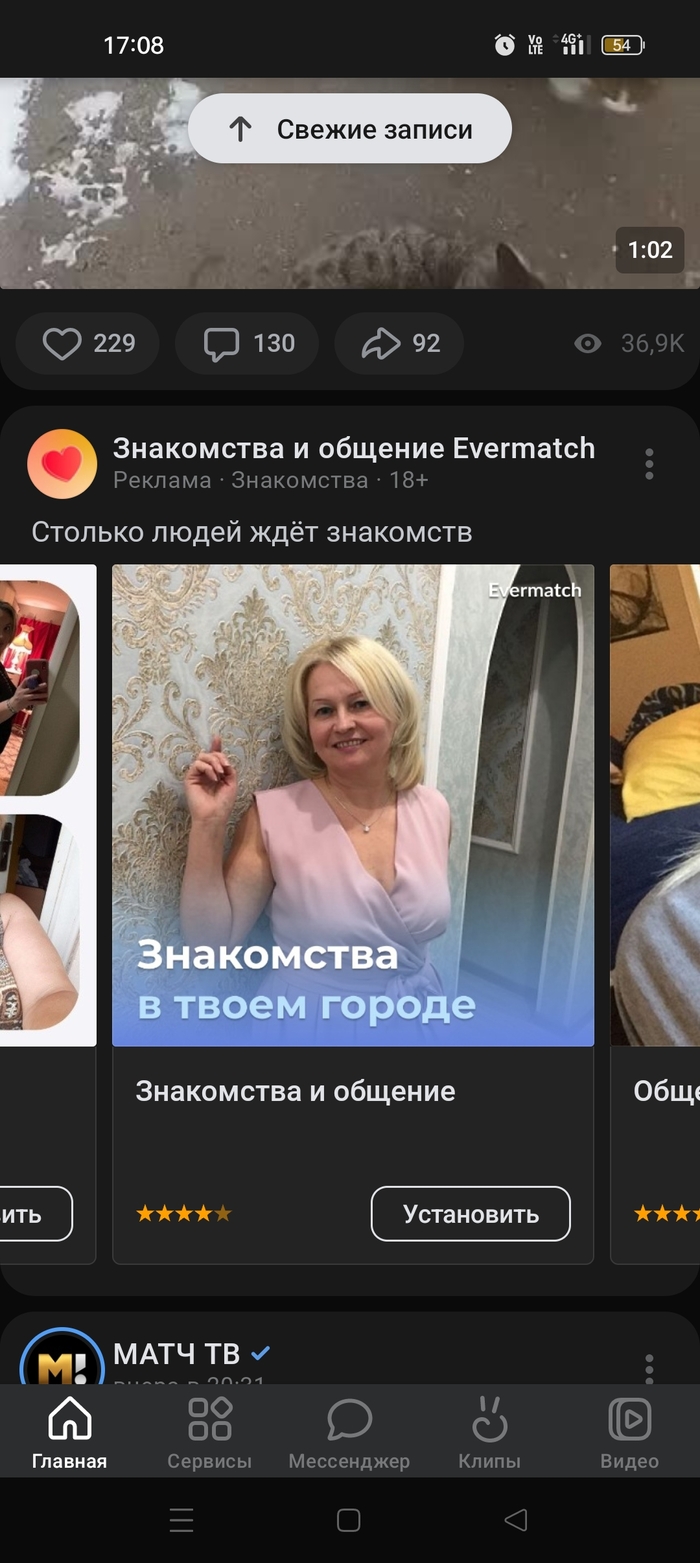
Task: Go to the Главная tab
Action: coord(69,1434)
